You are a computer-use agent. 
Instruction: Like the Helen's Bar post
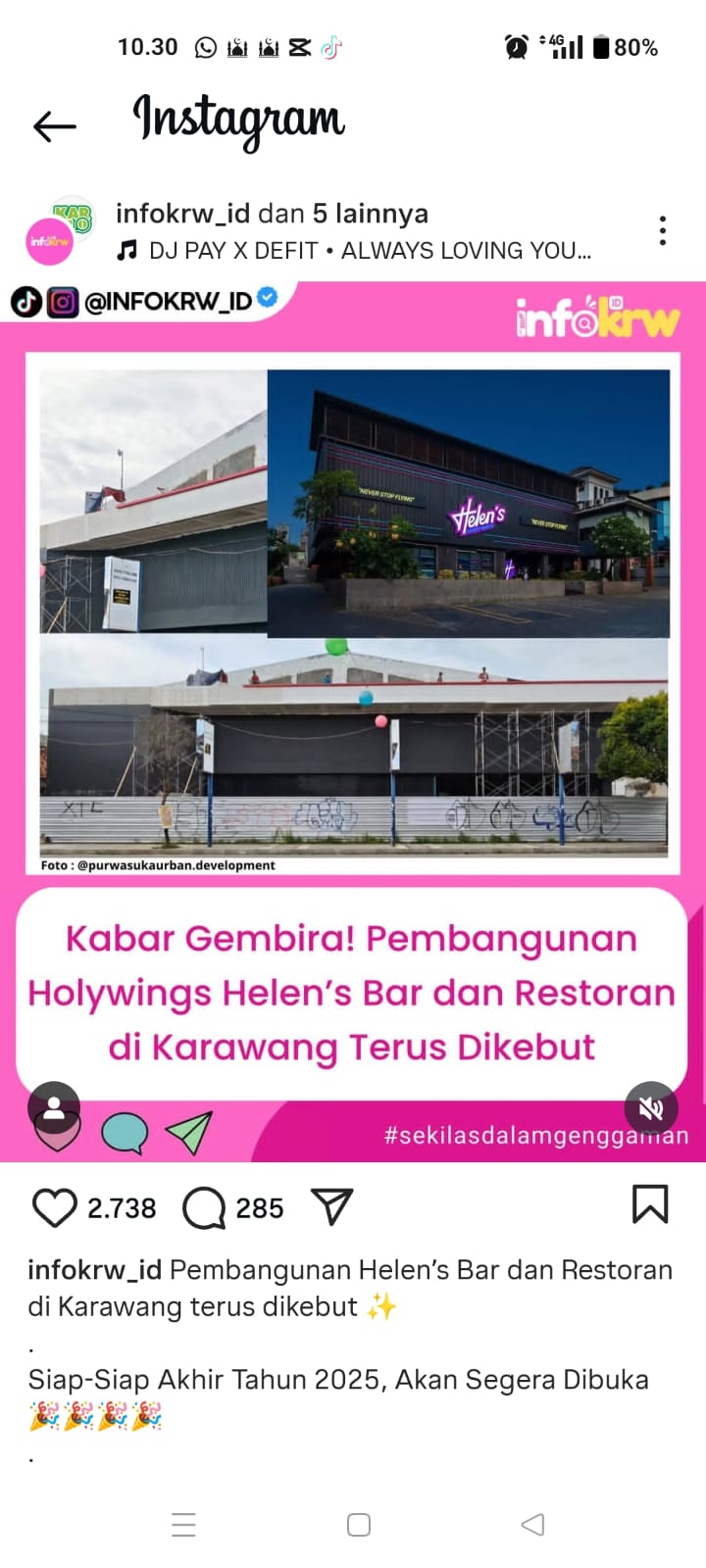54,1207
